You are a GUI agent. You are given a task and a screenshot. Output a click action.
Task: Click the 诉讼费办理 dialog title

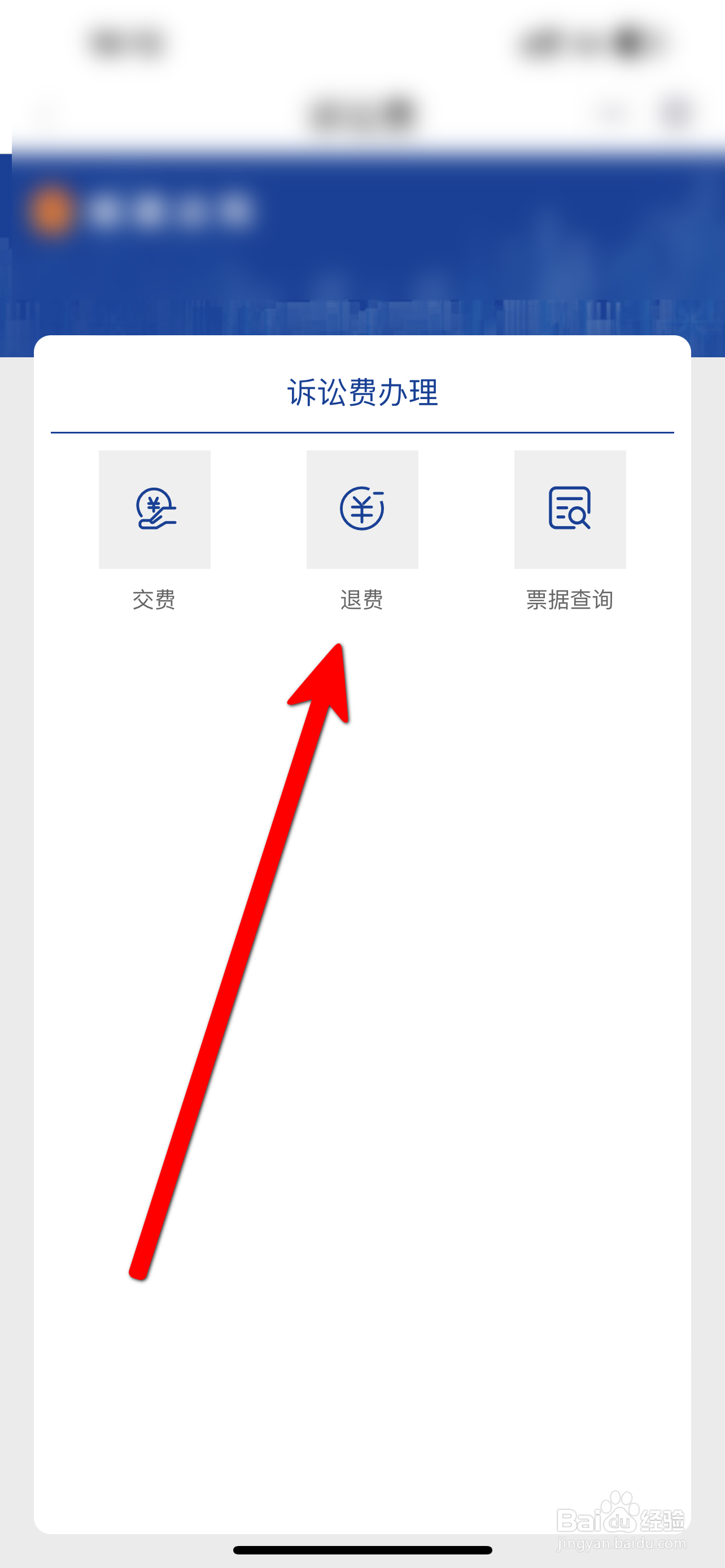point(362,393)
